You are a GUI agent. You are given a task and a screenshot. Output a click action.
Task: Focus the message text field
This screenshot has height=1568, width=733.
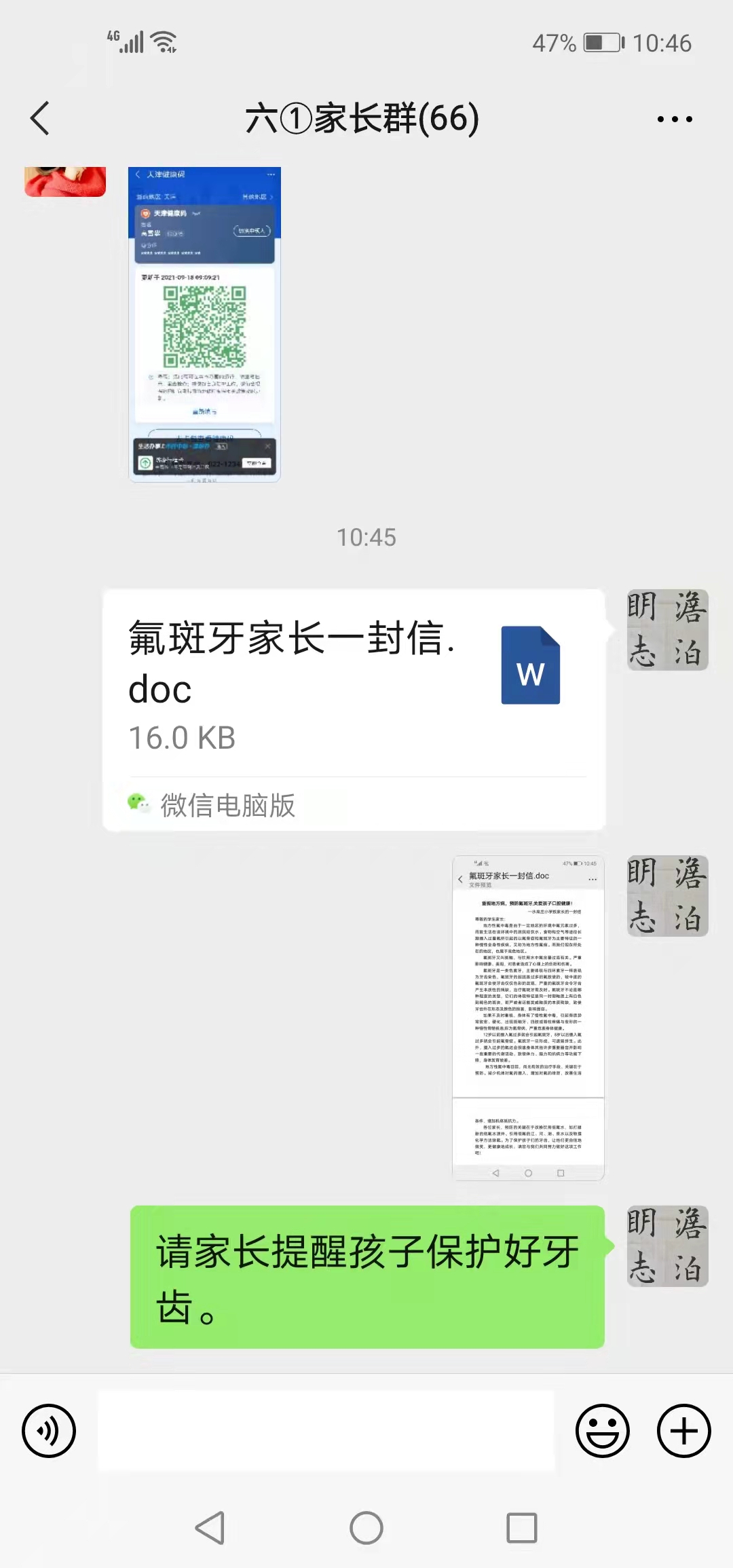click(326, 1430)
